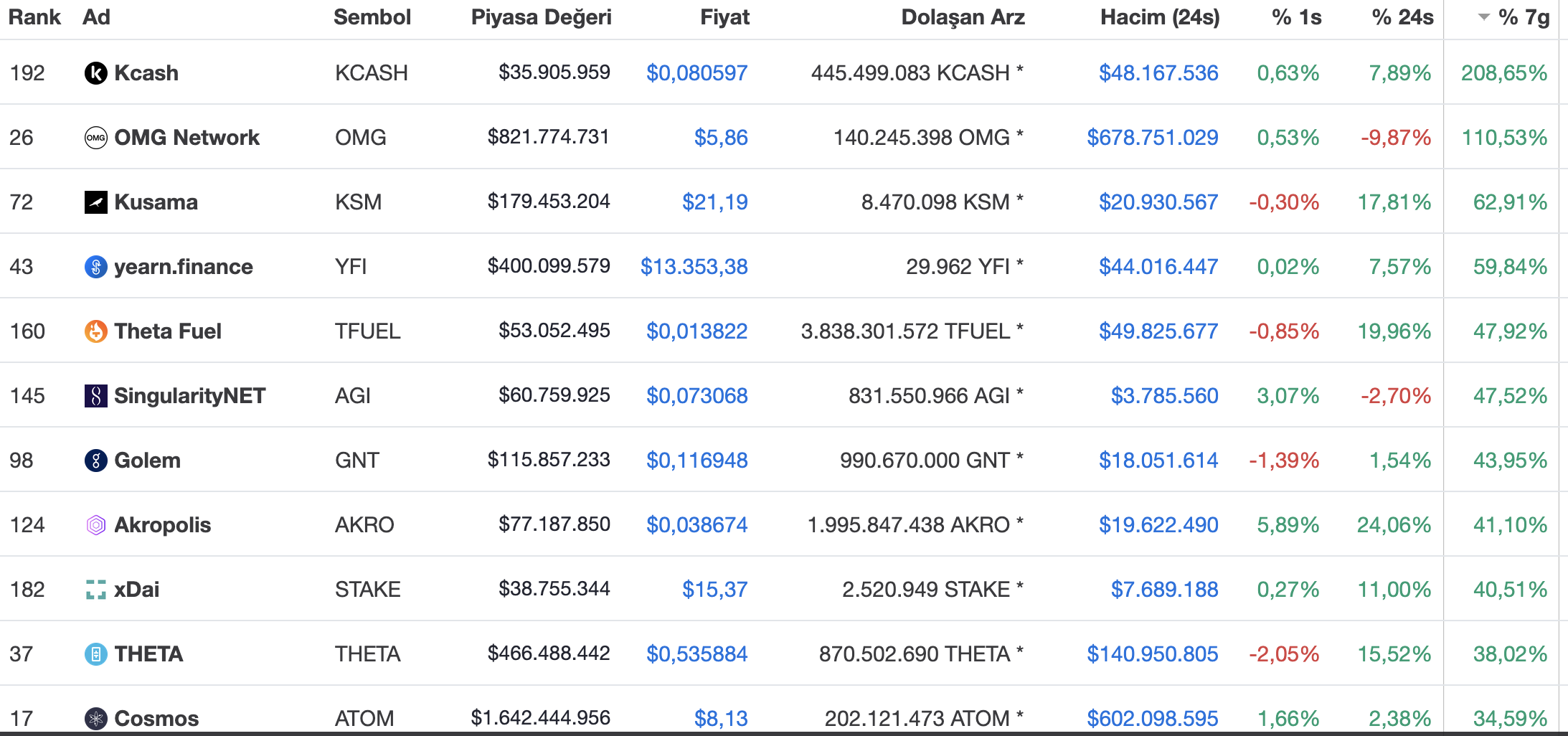The image size is (1568, 736).
Task: Sort by Hacim (24s) column header
Action: (1159, 17)
